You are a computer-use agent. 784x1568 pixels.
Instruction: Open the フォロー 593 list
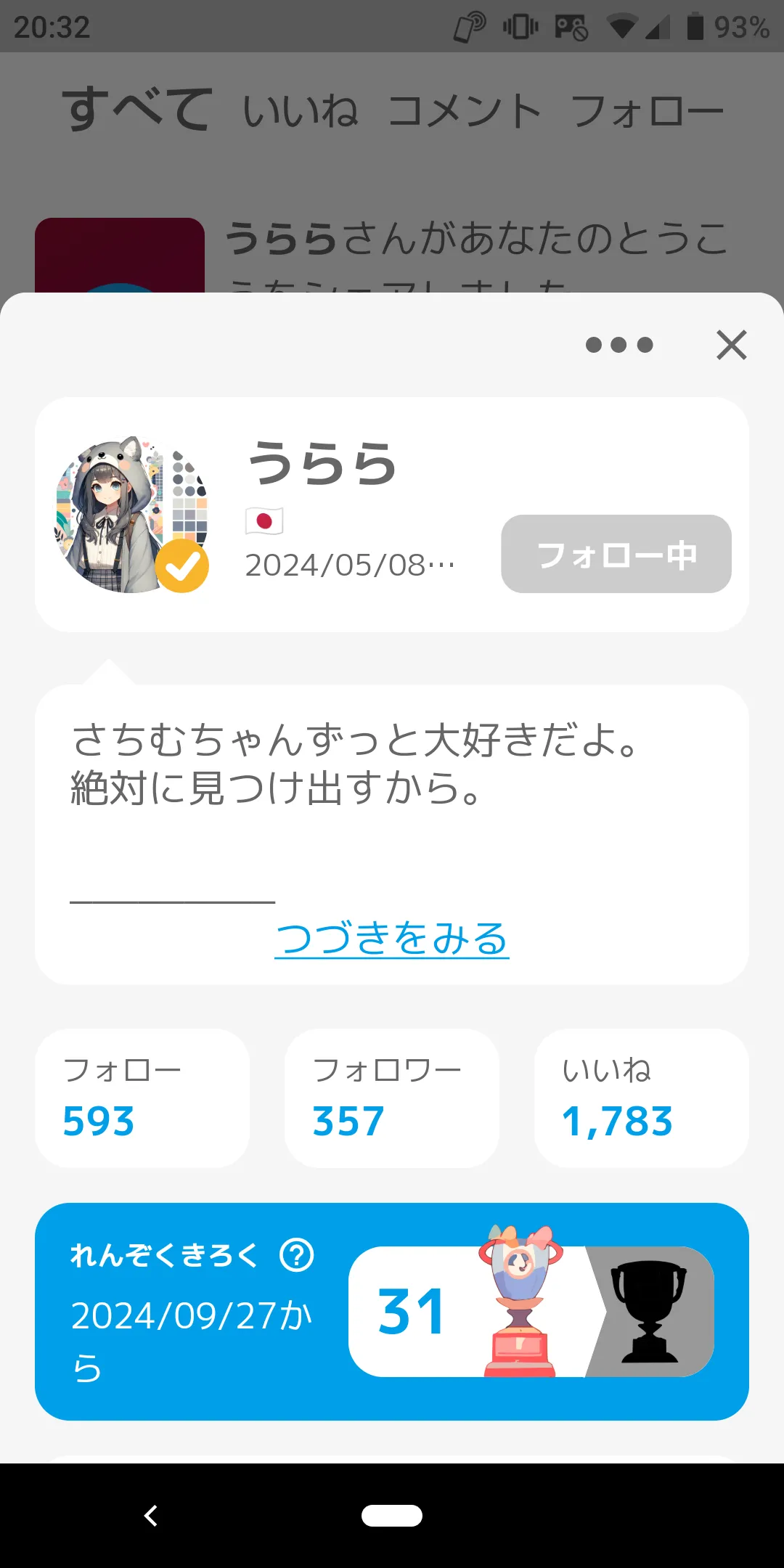point(142,1098)
